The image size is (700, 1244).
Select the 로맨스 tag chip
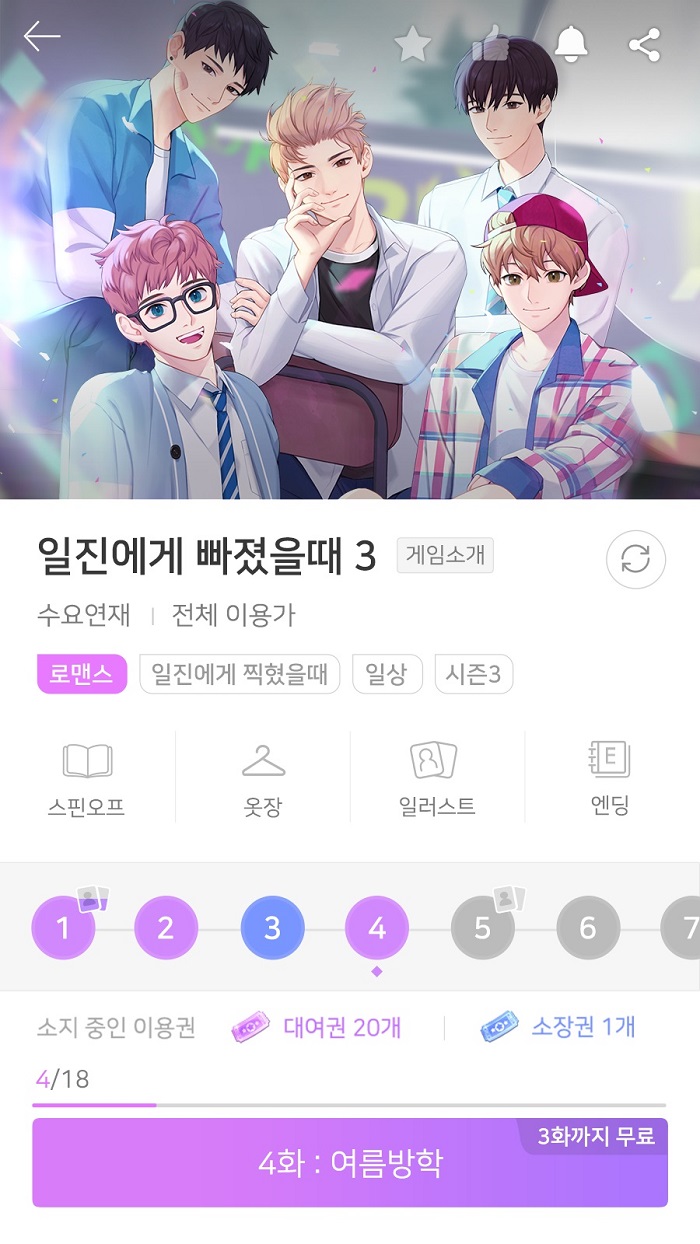82,675
